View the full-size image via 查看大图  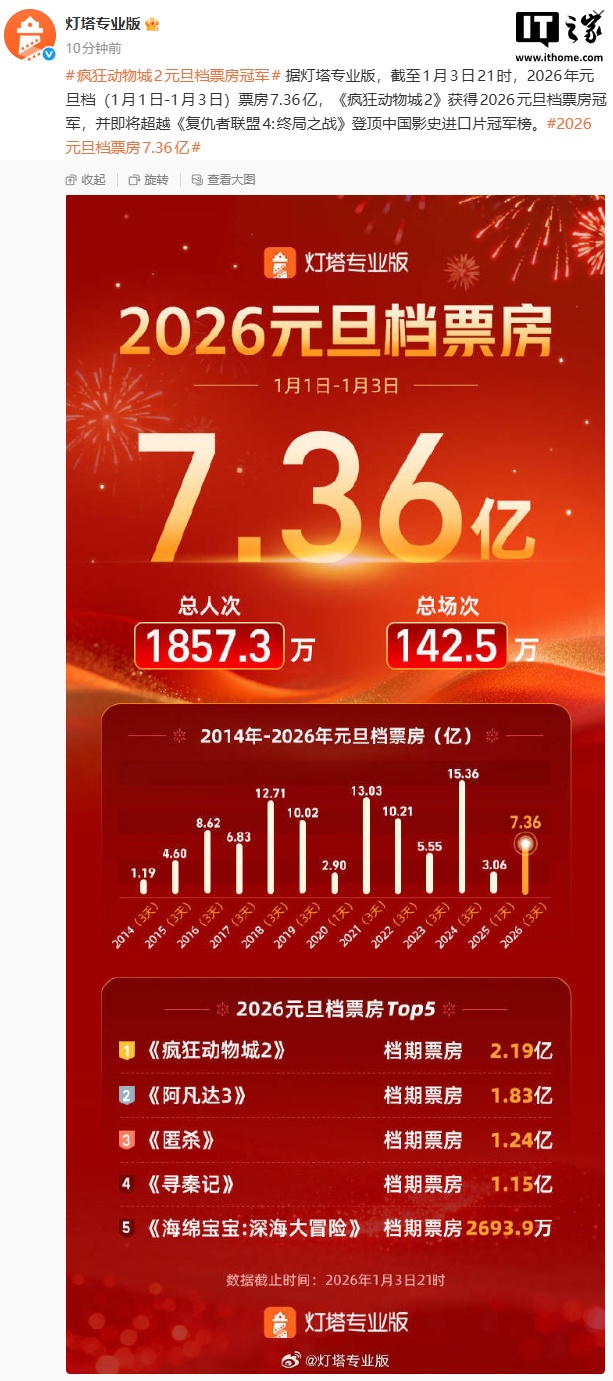coord(223,180)
